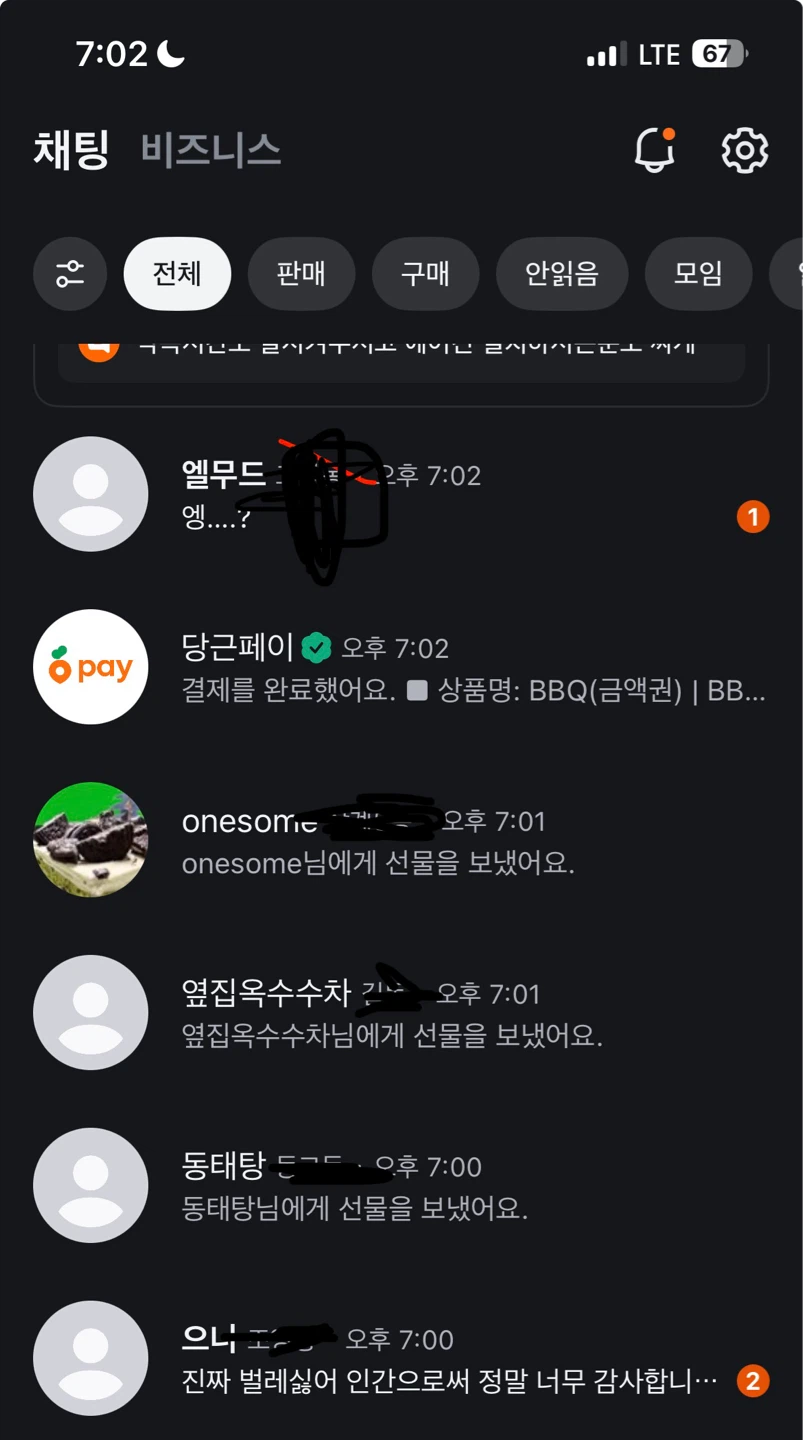The image size is (803, 1440).
Task: Filter chats by 판매
Action: tap(301, 274)
